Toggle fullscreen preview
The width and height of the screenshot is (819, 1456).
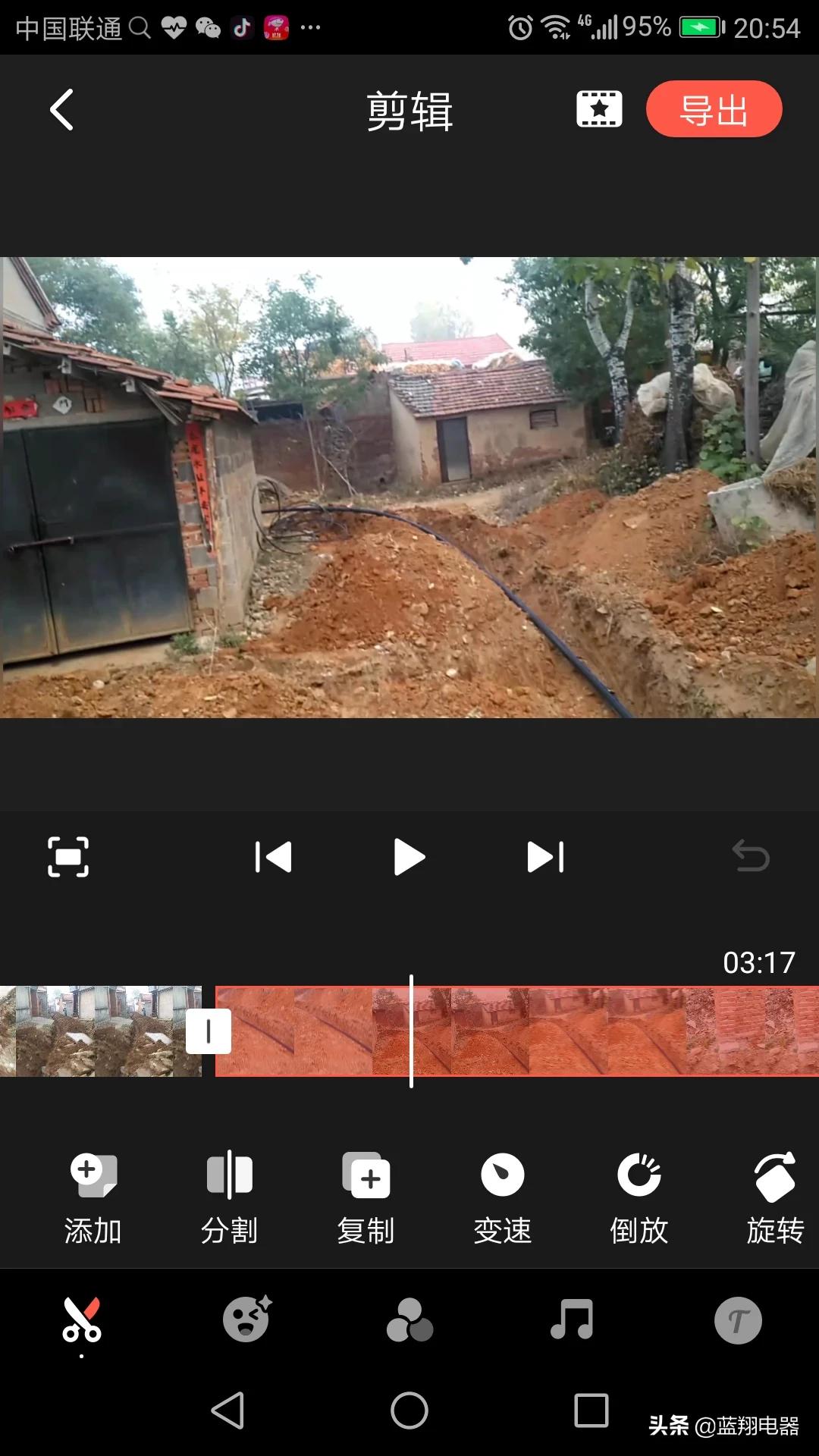coord(68,857)
